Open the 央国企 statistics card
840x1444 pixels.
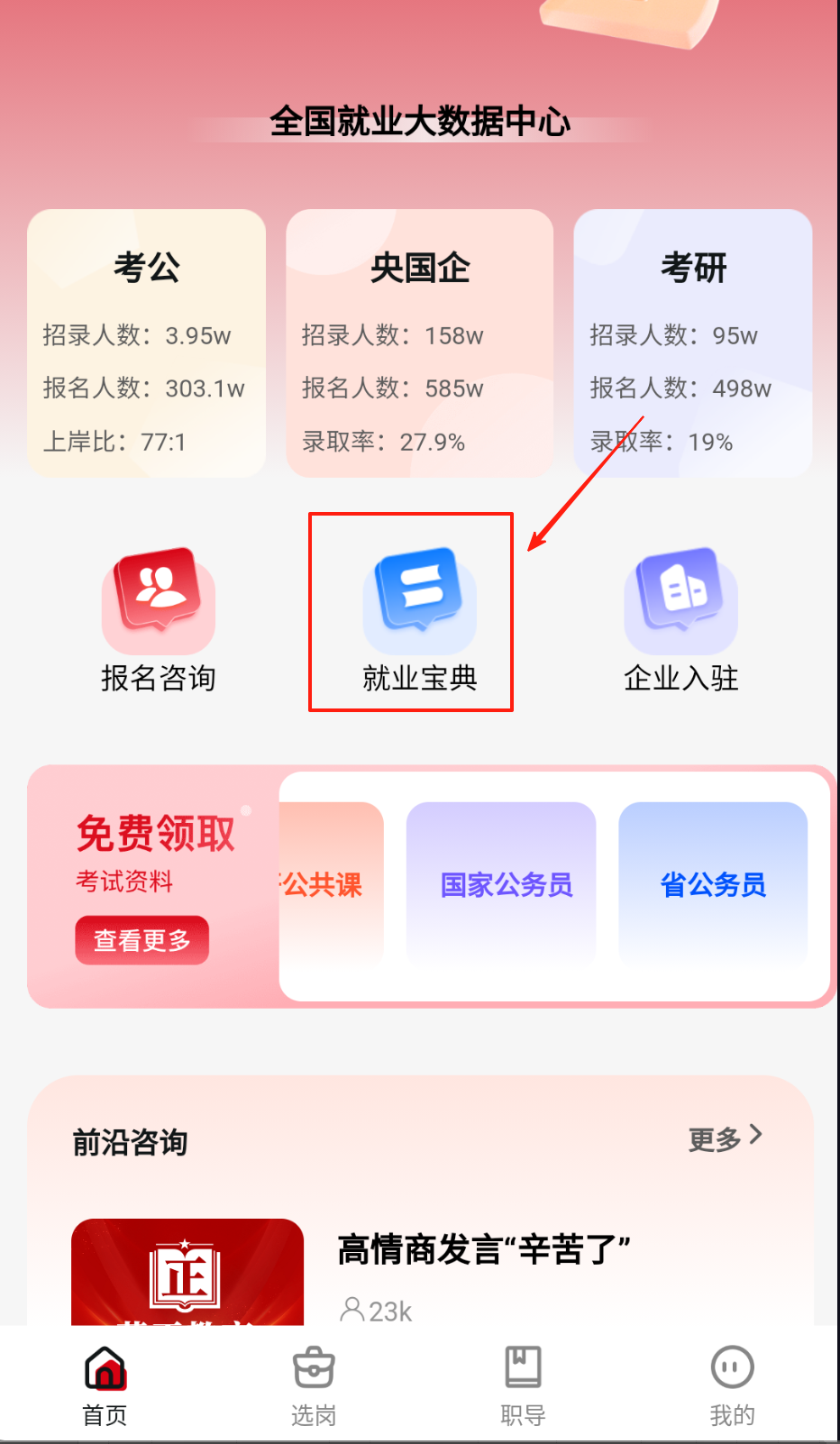(419, 343)
